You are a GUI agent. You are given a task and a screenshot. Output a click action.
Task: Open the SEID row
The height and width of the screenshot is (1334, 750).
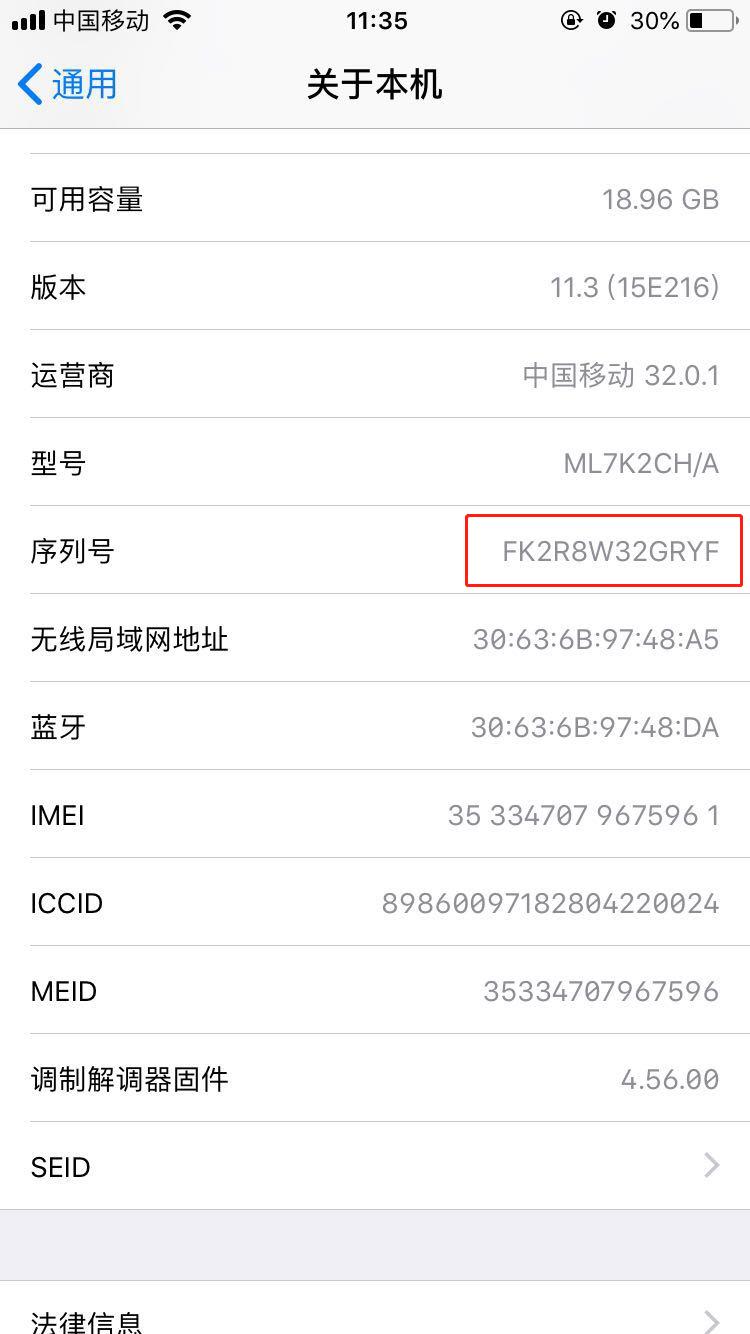(x=375, y=1166)
